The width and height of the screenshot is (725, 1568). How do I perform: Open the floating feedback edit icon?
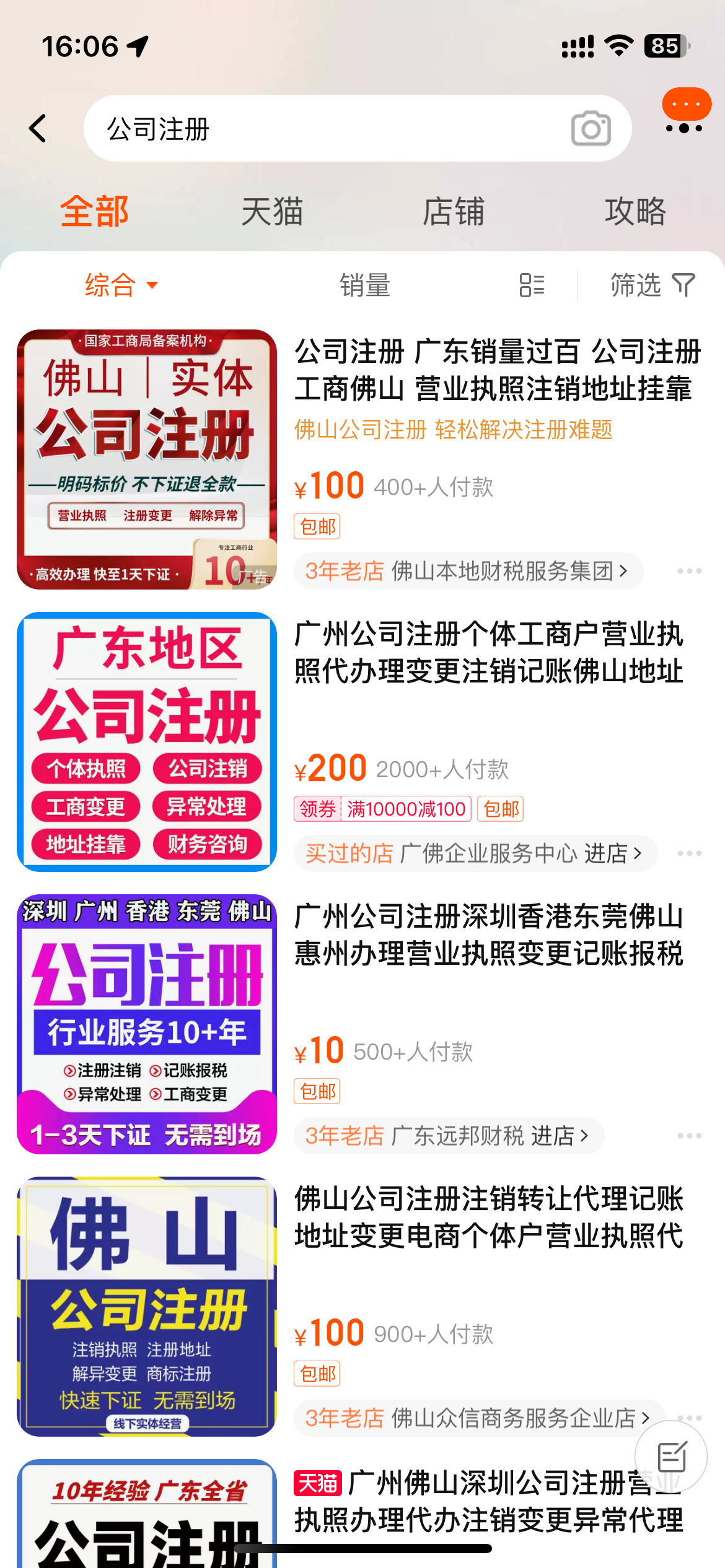[x=673, y=1456]
